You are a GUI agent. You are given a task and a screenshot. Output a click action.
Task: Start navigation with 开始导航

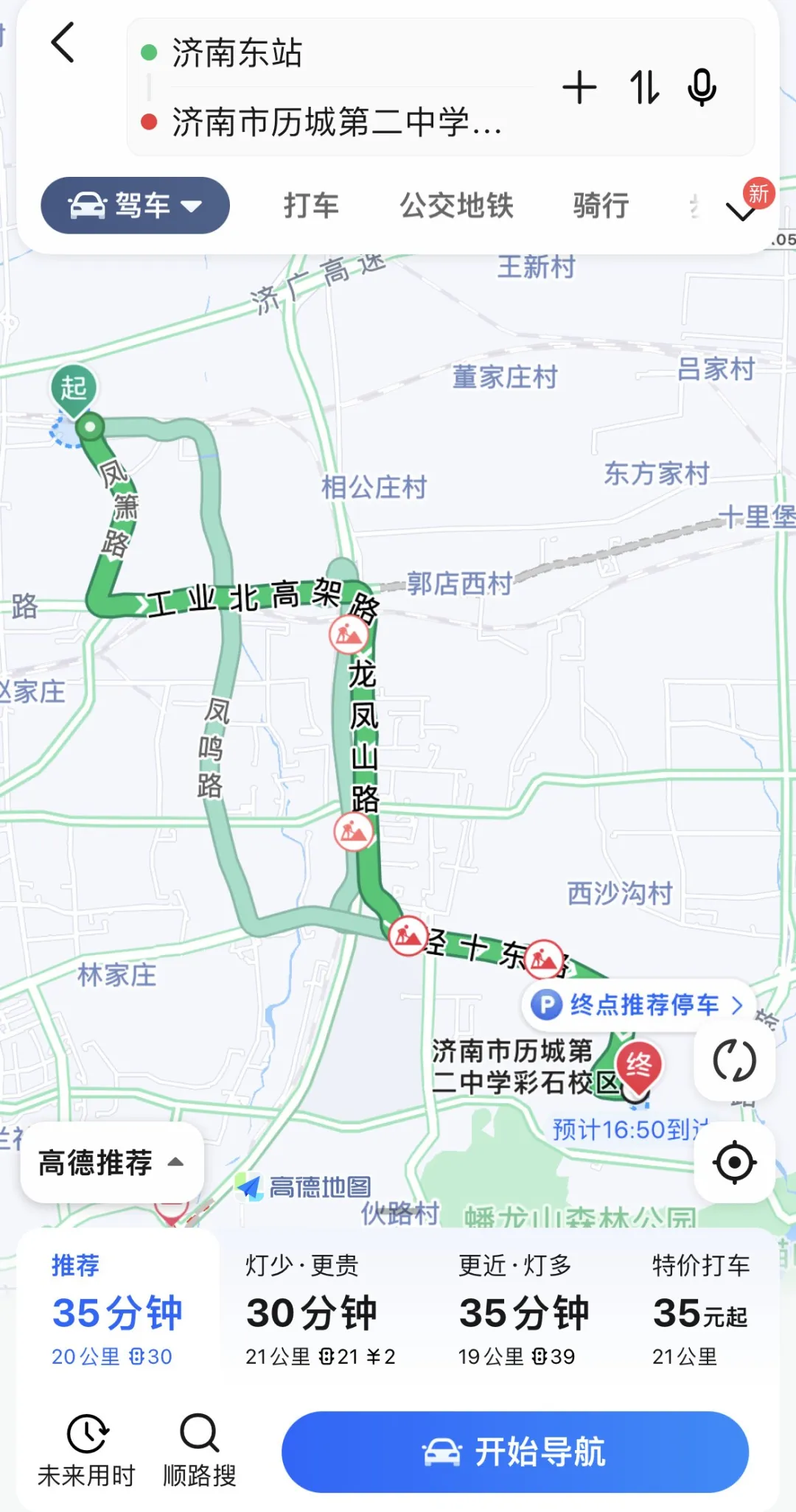pyautogui.click(x=515, y=1452)
